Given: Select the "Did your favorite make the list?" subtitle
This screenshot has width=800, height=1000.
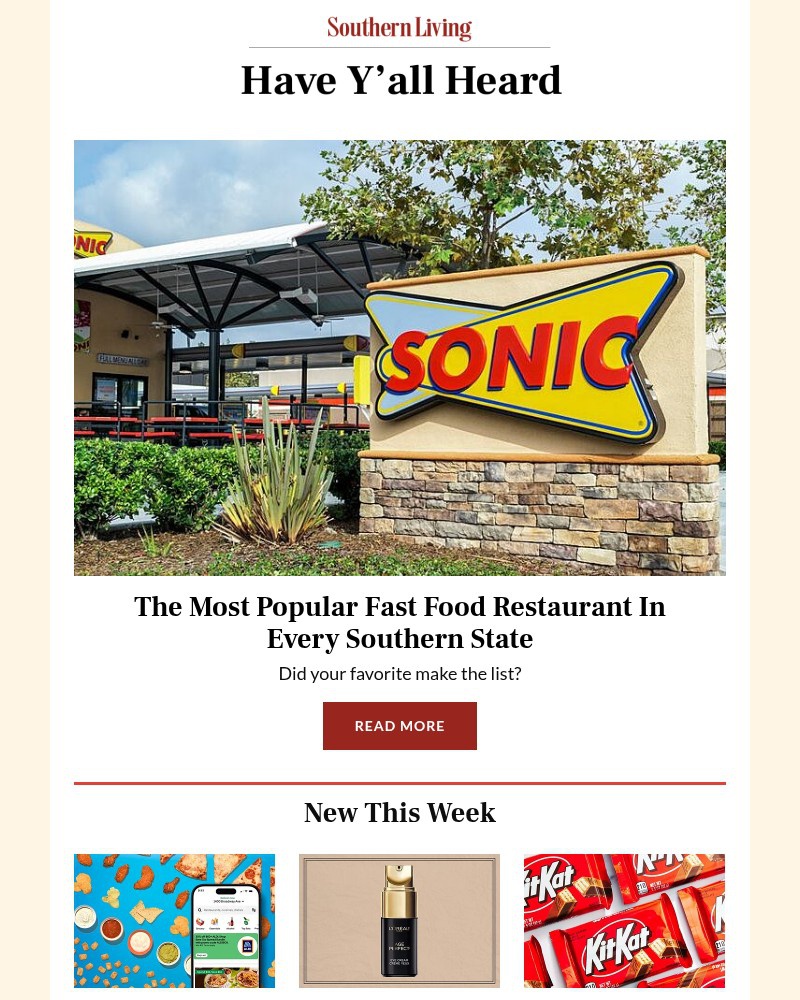Looking at the screenshot, I should (x=400, y=673).
